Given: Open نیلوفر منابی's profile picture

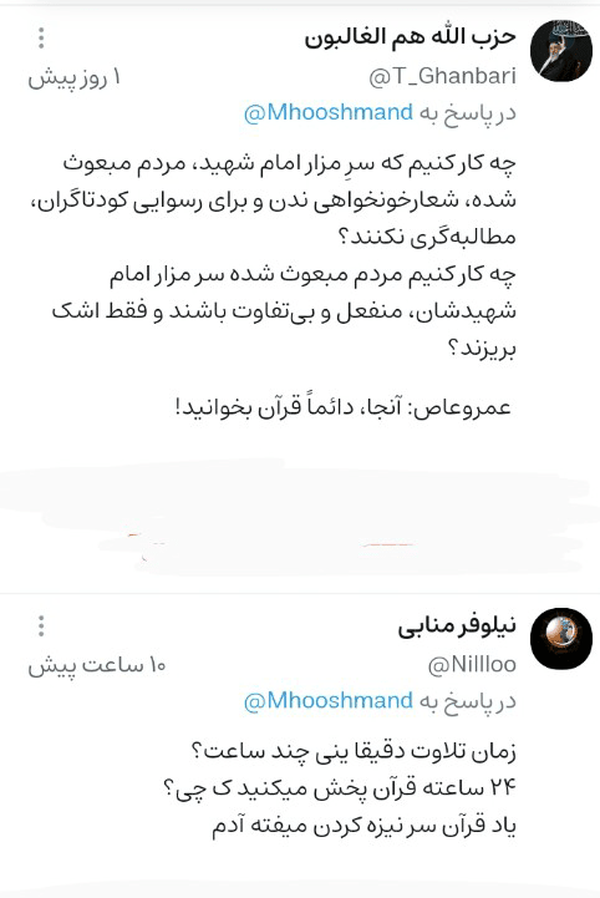Looking at the screenshot, I should (561, 638).
